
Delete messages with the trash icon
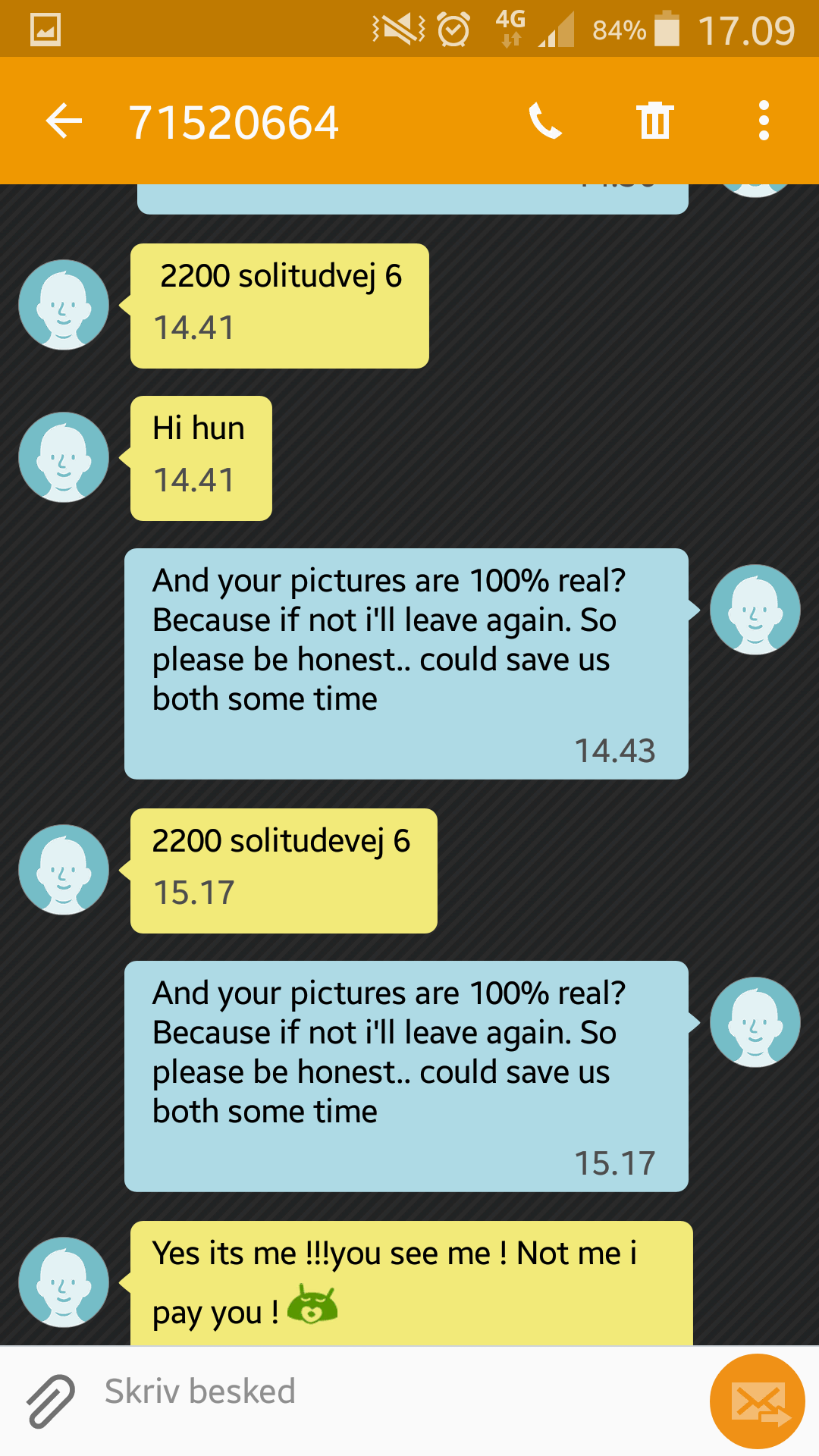[654, 121]
